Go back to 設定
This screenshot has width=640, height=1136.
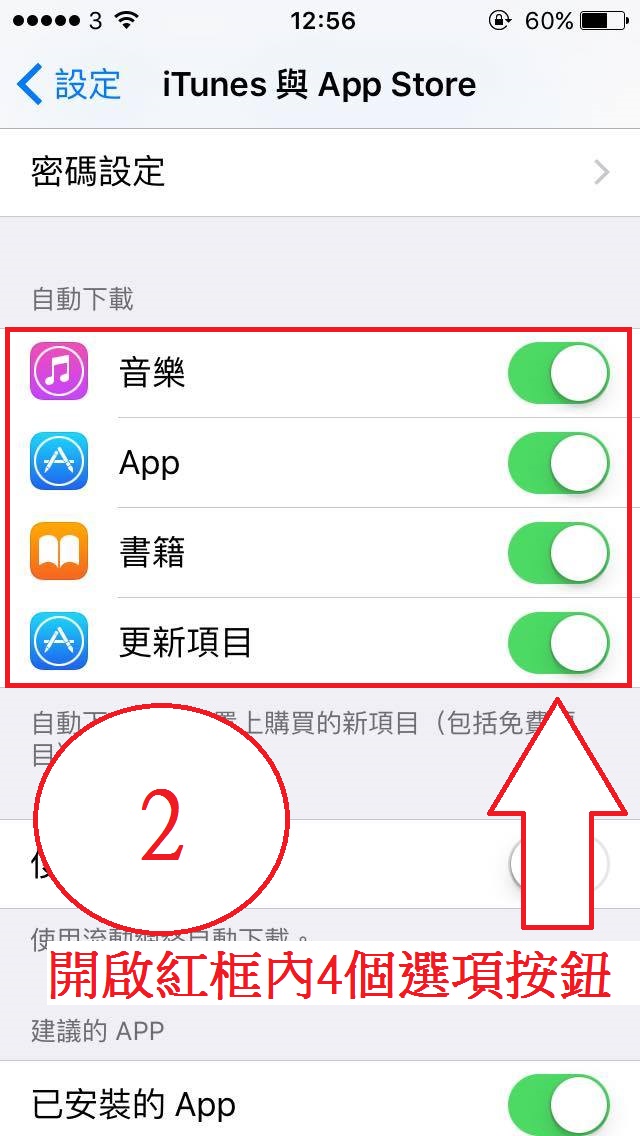pos(70,85)
